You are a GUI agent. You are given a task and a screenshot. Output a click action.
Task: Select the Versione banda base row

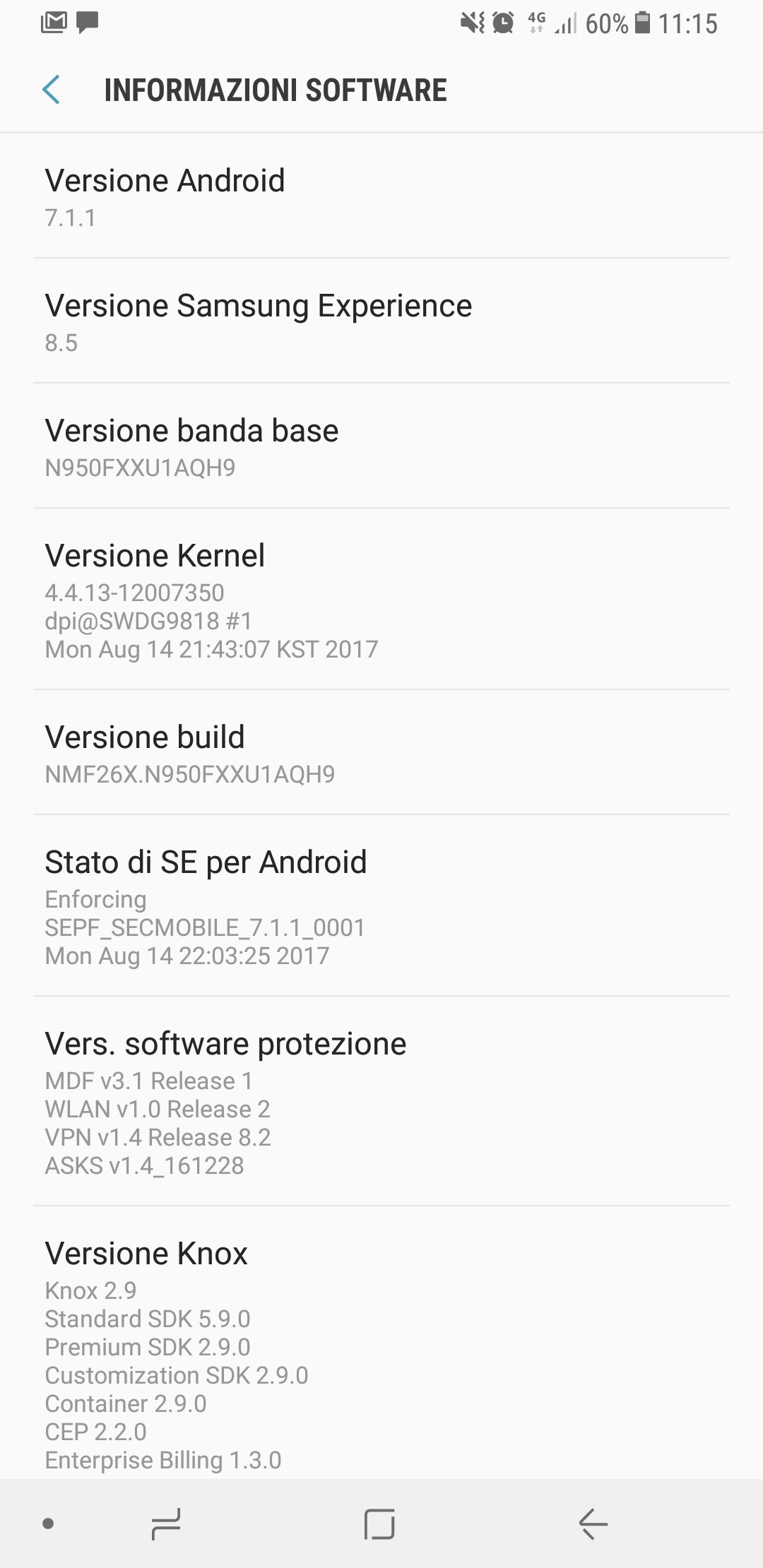tap(381, 446)
